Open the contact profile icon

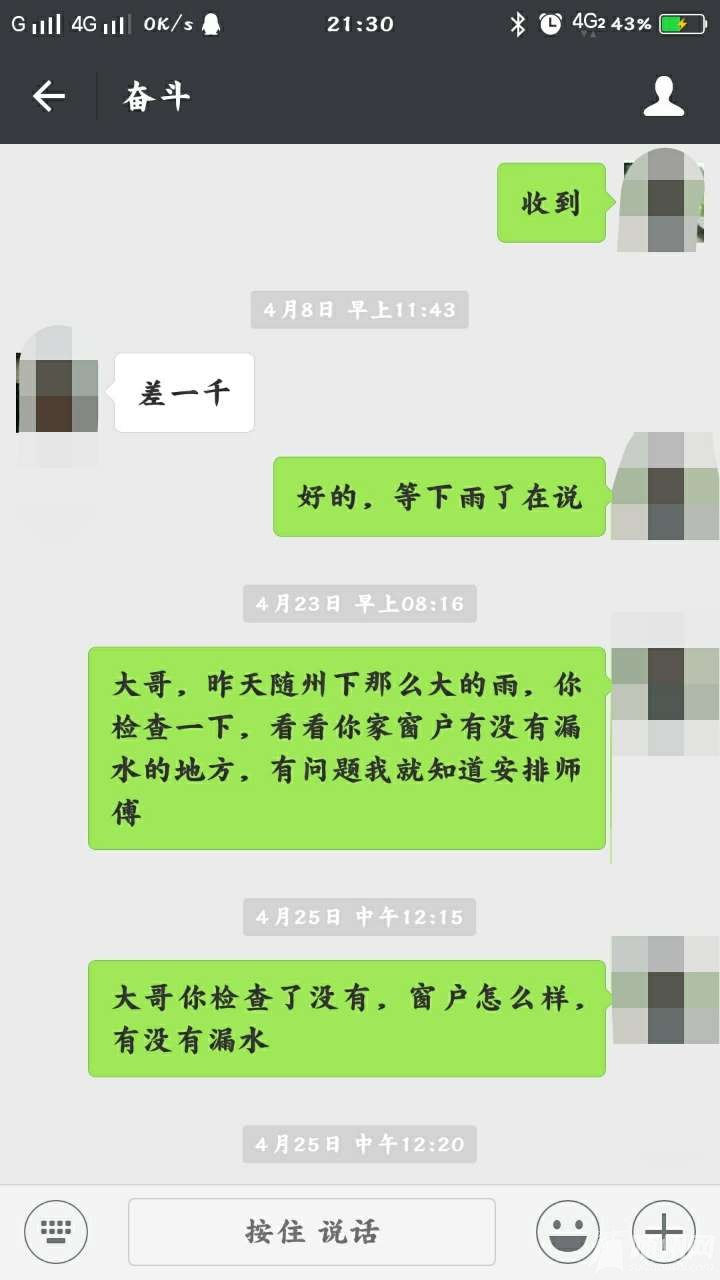(663, 97)
